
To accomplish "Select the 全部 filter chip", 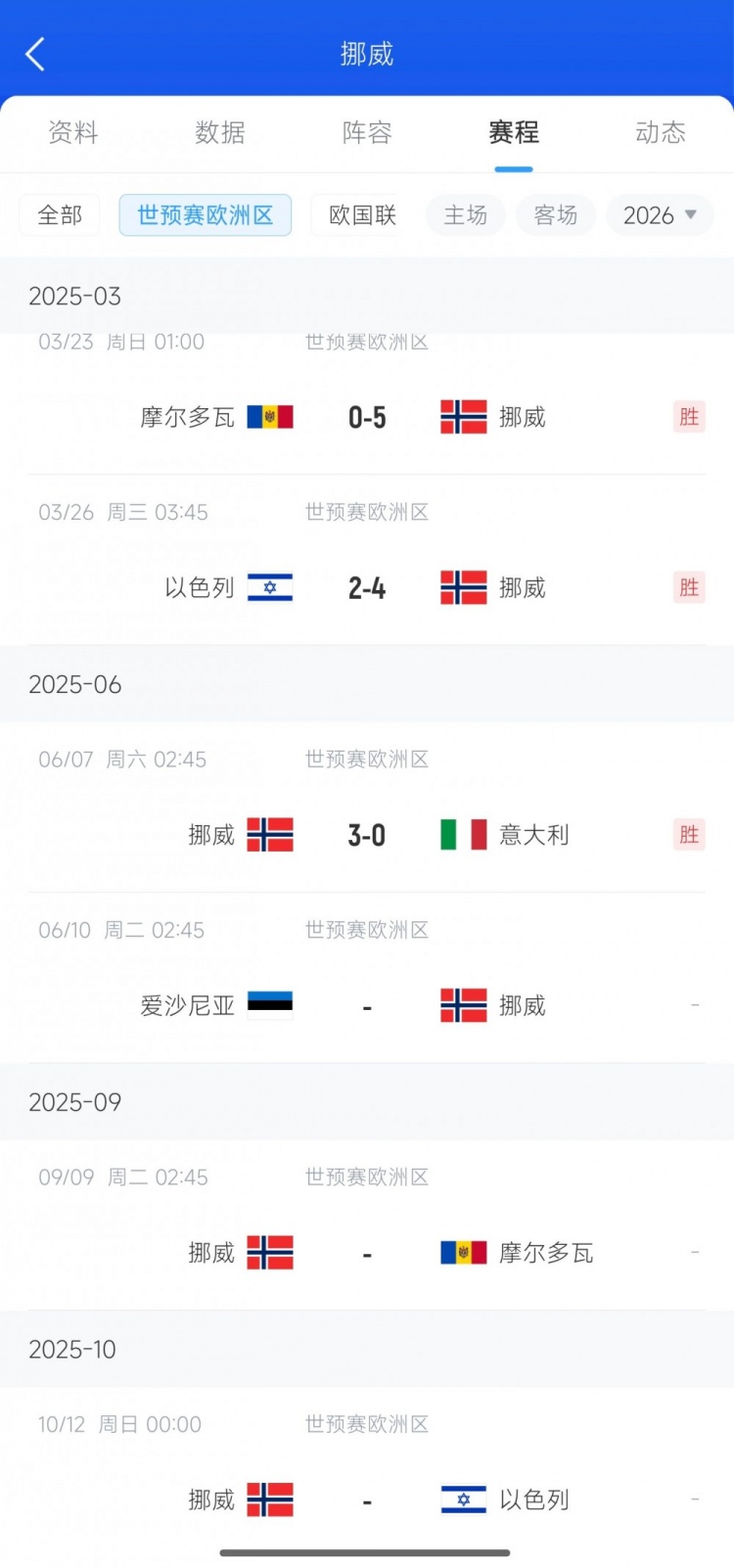I will [x=60, y=215].
